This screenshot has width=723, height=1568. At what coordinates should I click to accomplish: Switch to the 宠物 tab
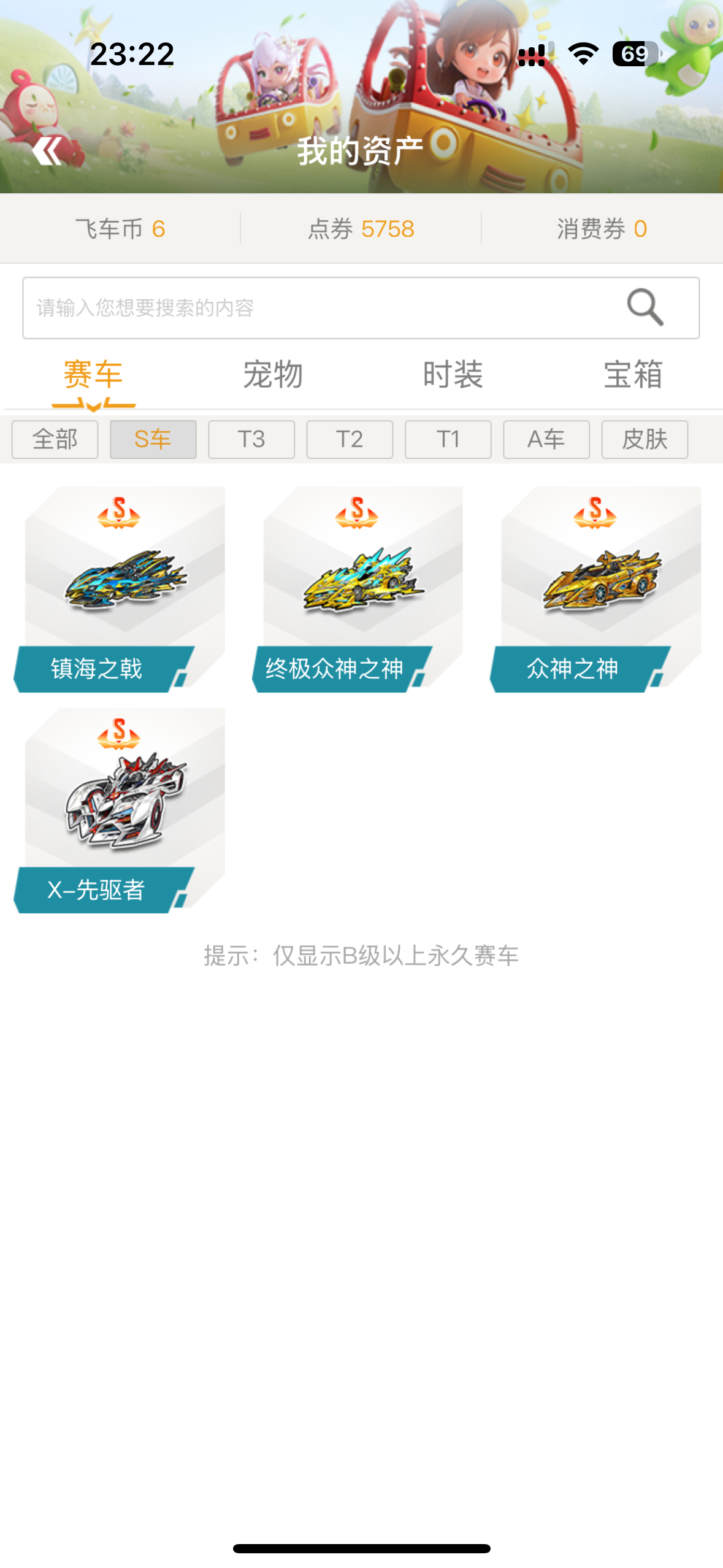coord(273,375)
